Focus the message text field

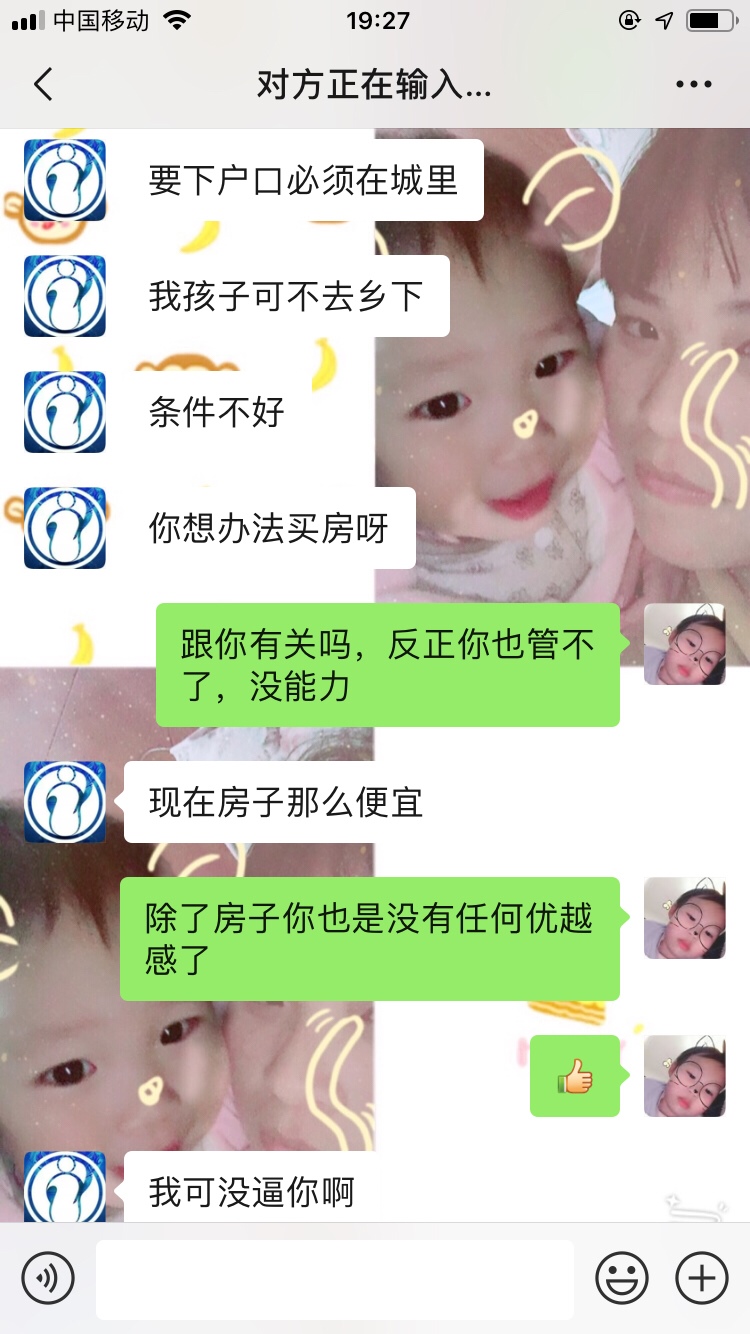pos(334,1279)
